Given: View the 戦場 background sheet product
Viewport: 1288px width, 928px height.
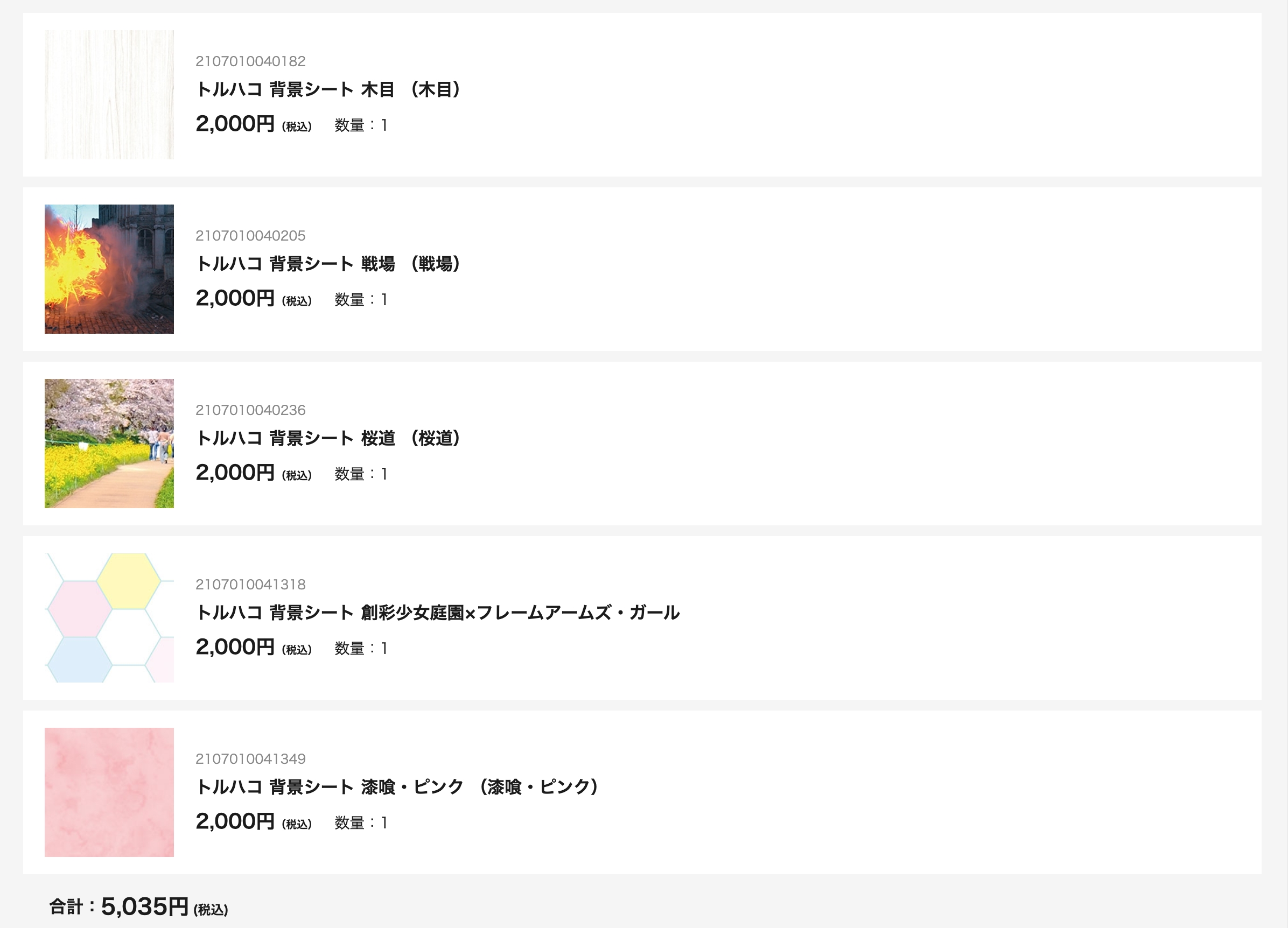Looking at the screenshot, I should 328,264.
